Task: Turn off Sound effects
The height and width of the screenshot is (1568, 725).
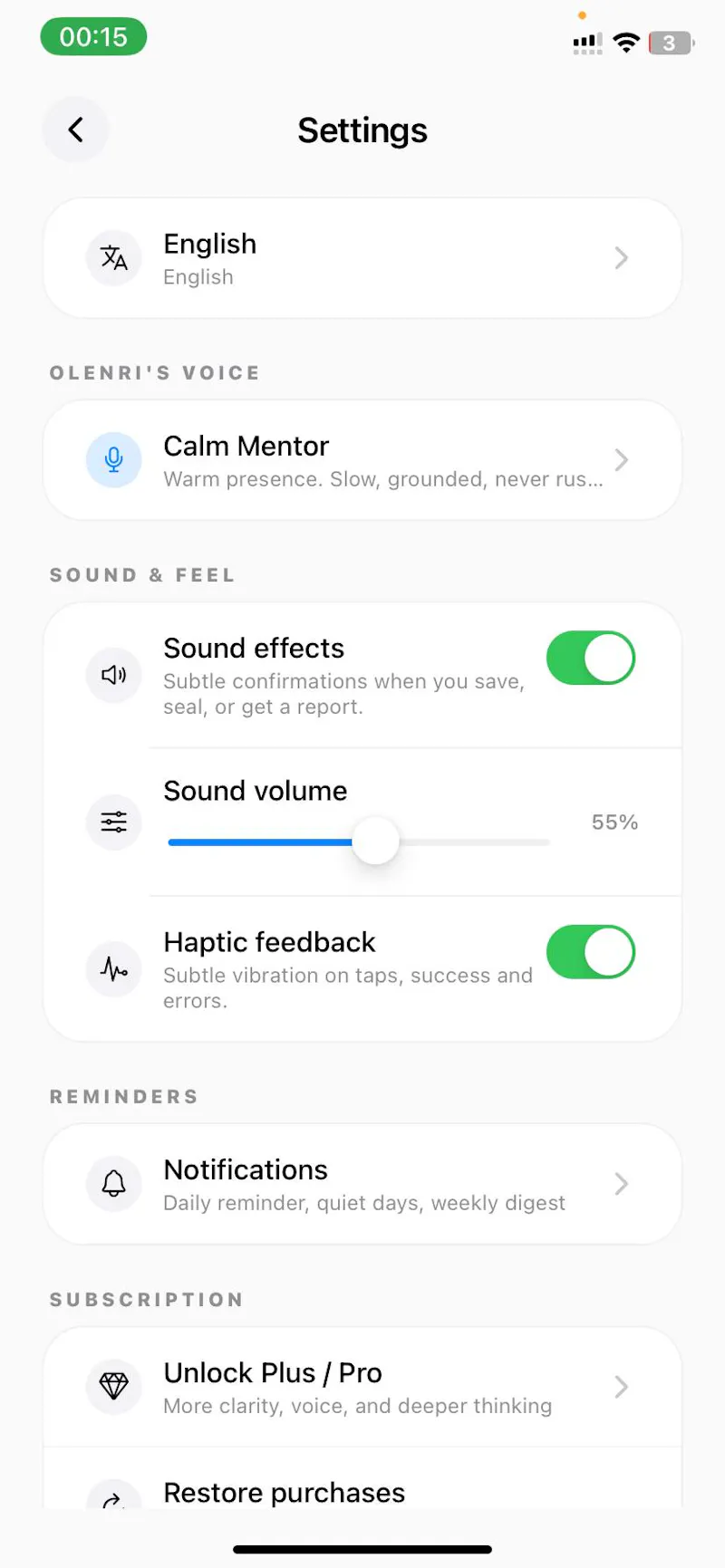Action: point(590,658)
